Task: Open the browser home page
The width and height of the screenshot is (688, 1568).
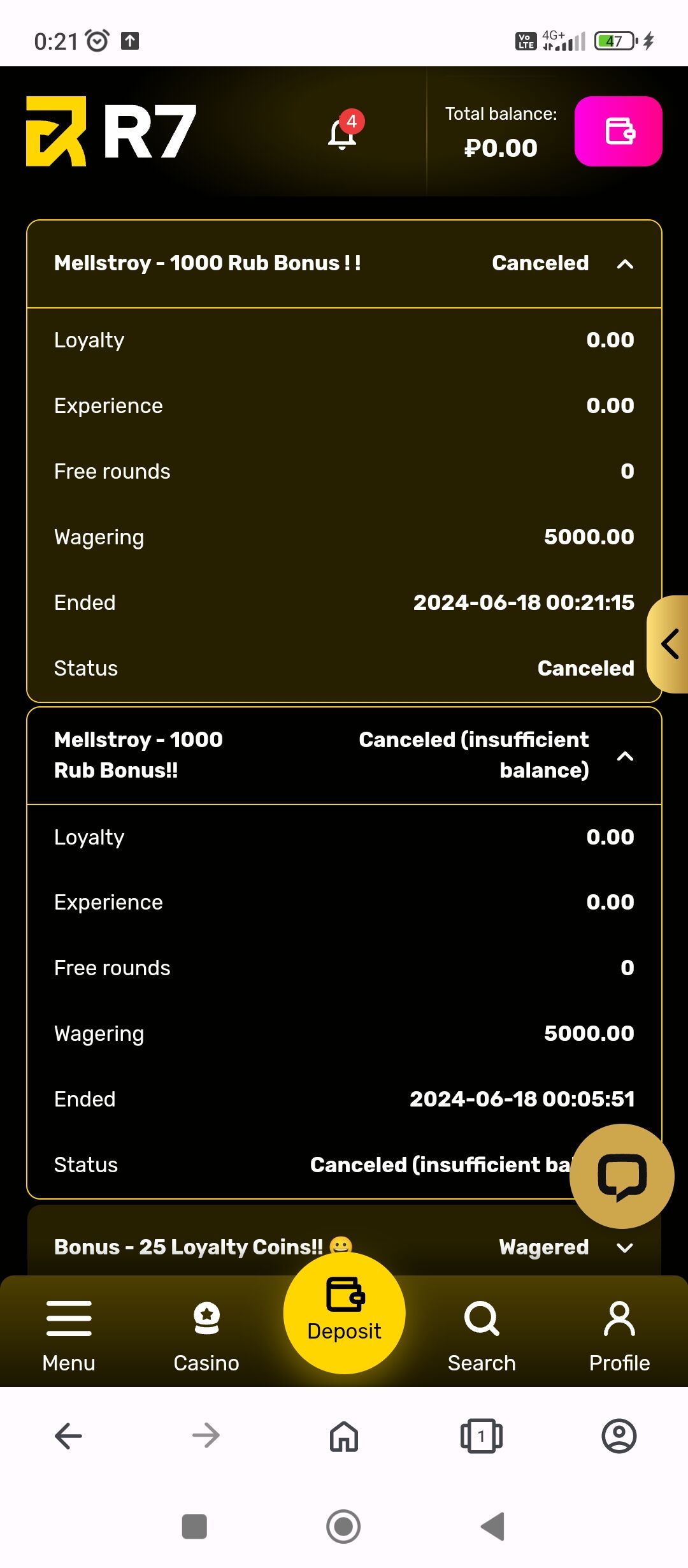Action: coord(344,1436)
